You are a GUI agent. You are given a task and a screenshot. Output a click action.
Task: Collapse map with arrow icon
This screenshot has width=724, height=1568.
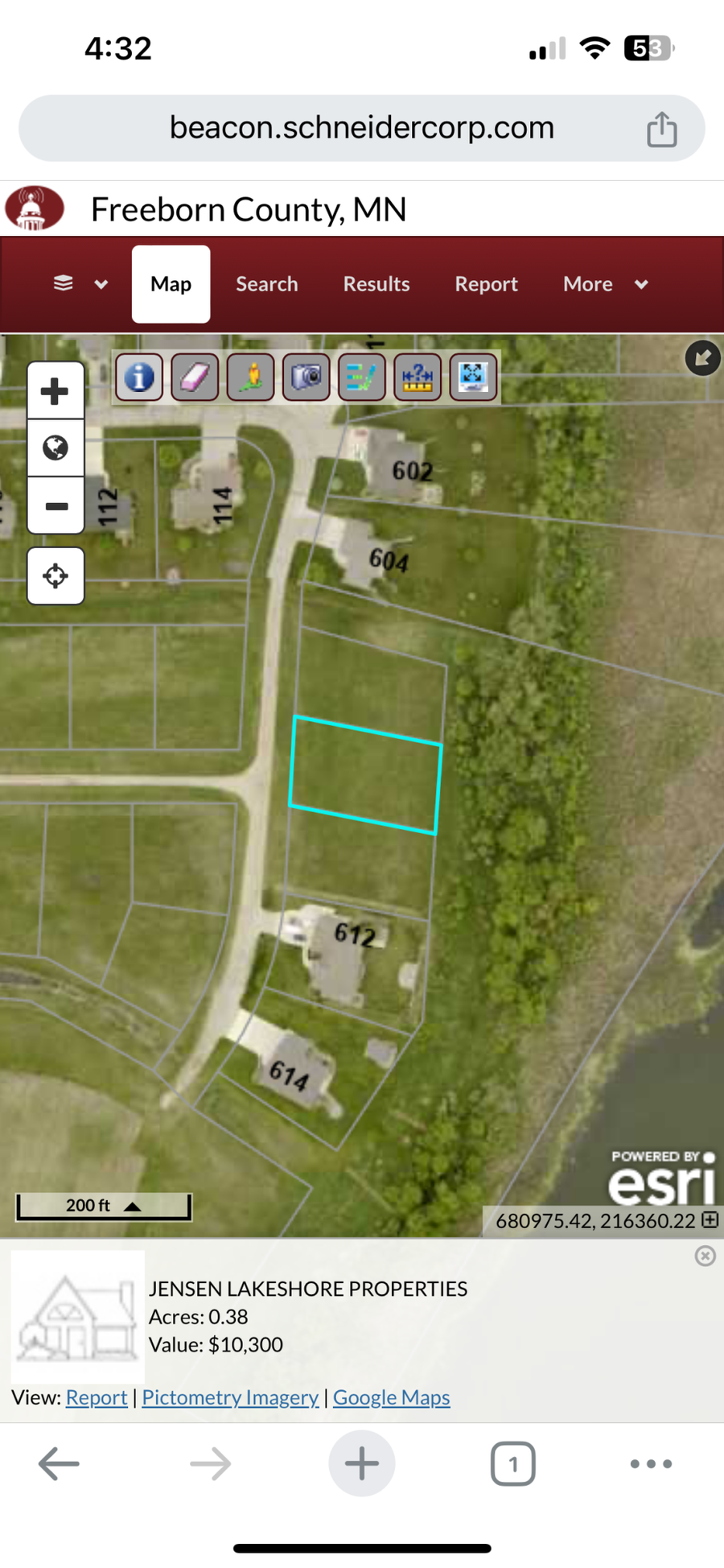tap(702, 358)
